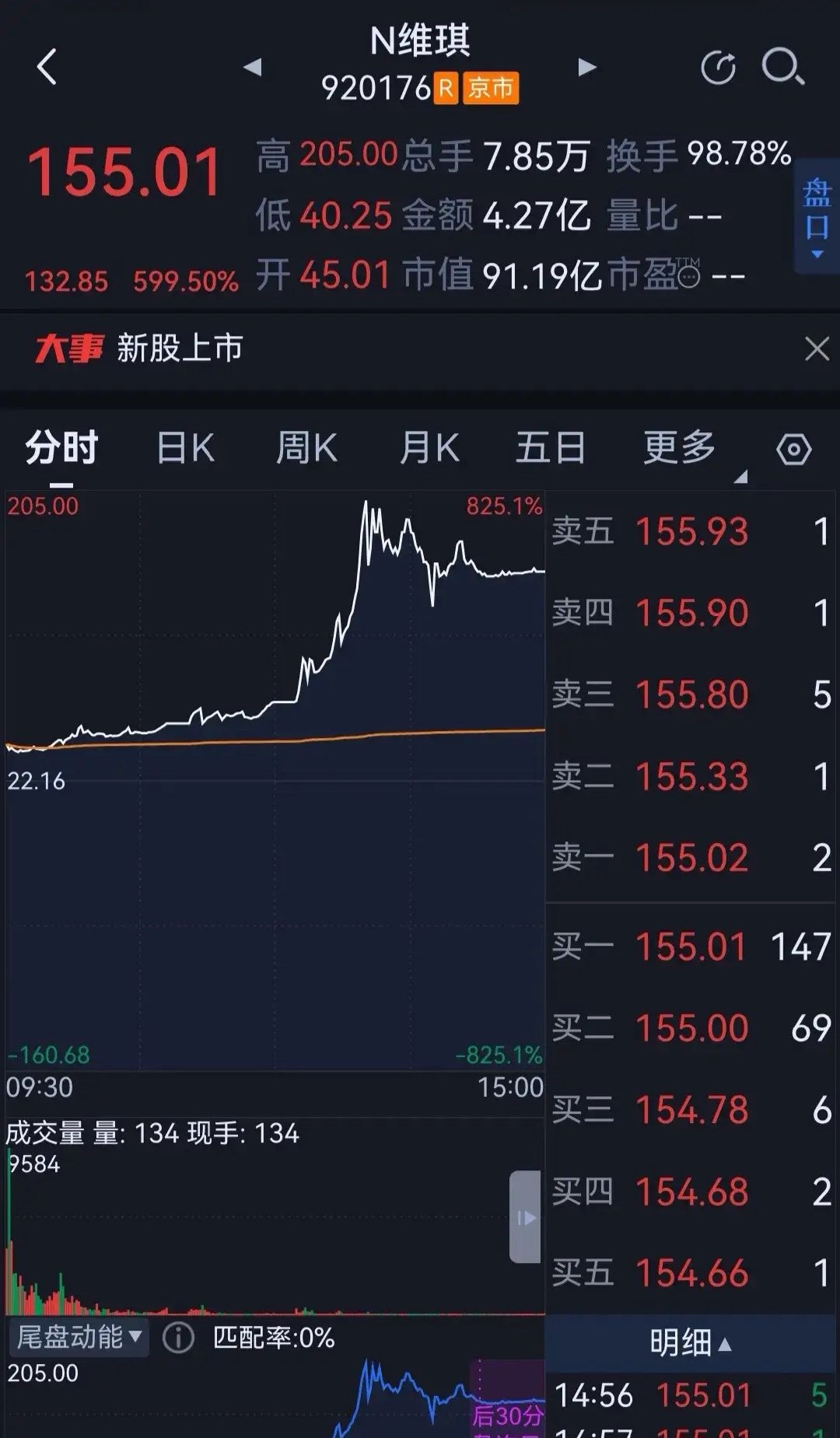Image resolution: width=840 pixels, height=1438 pixels.
Task: Open the 大事 新股上市 event
Action: (139, 348)
